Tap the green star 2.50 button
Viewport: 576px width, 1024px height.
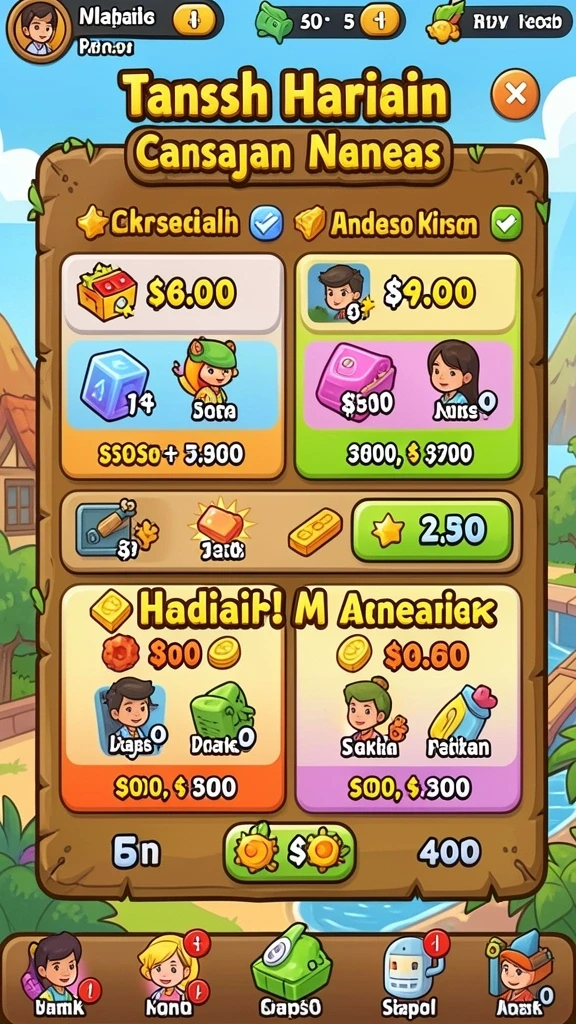(x=432, y=532)
